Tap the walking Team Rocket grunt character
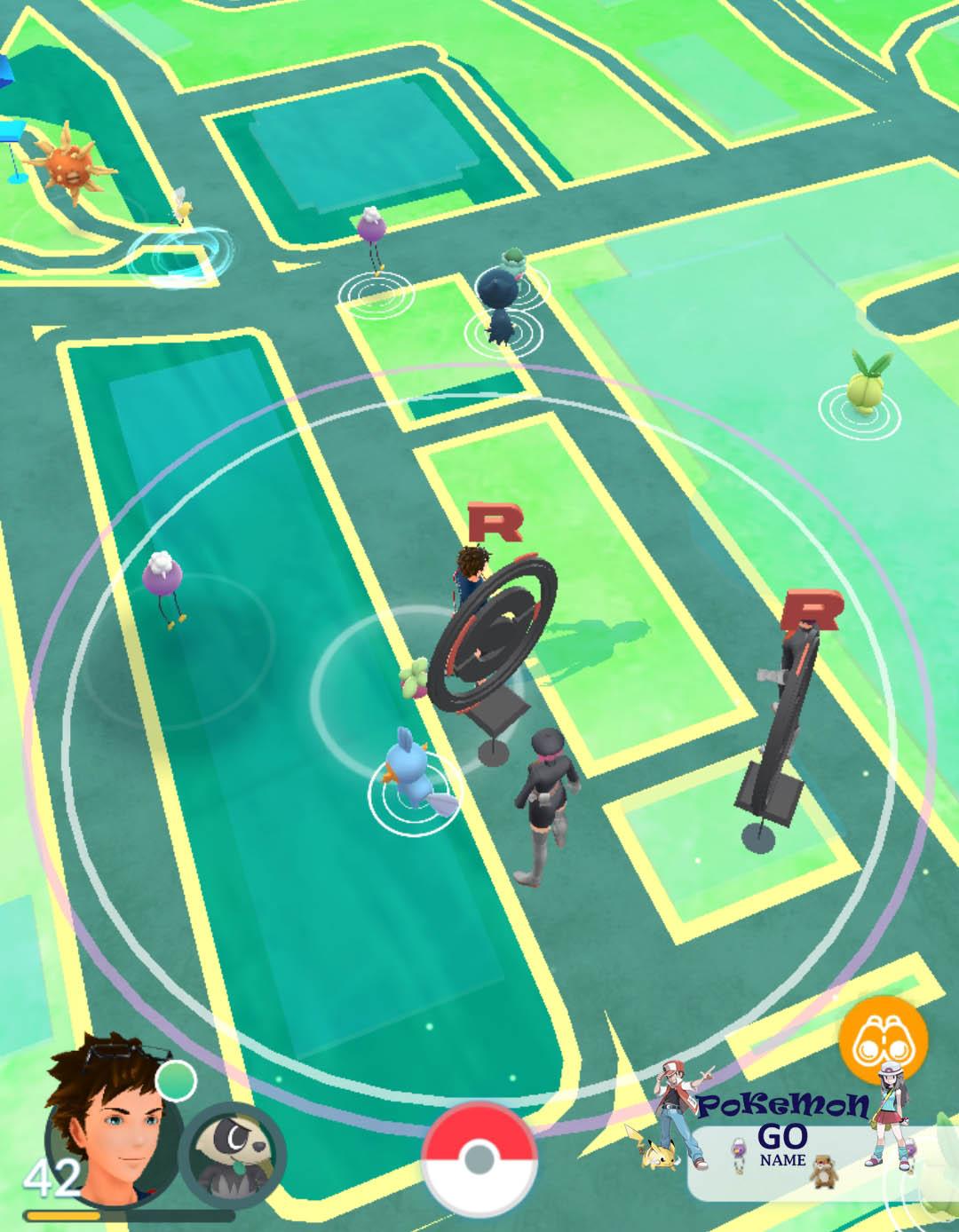 click(544, 799)
